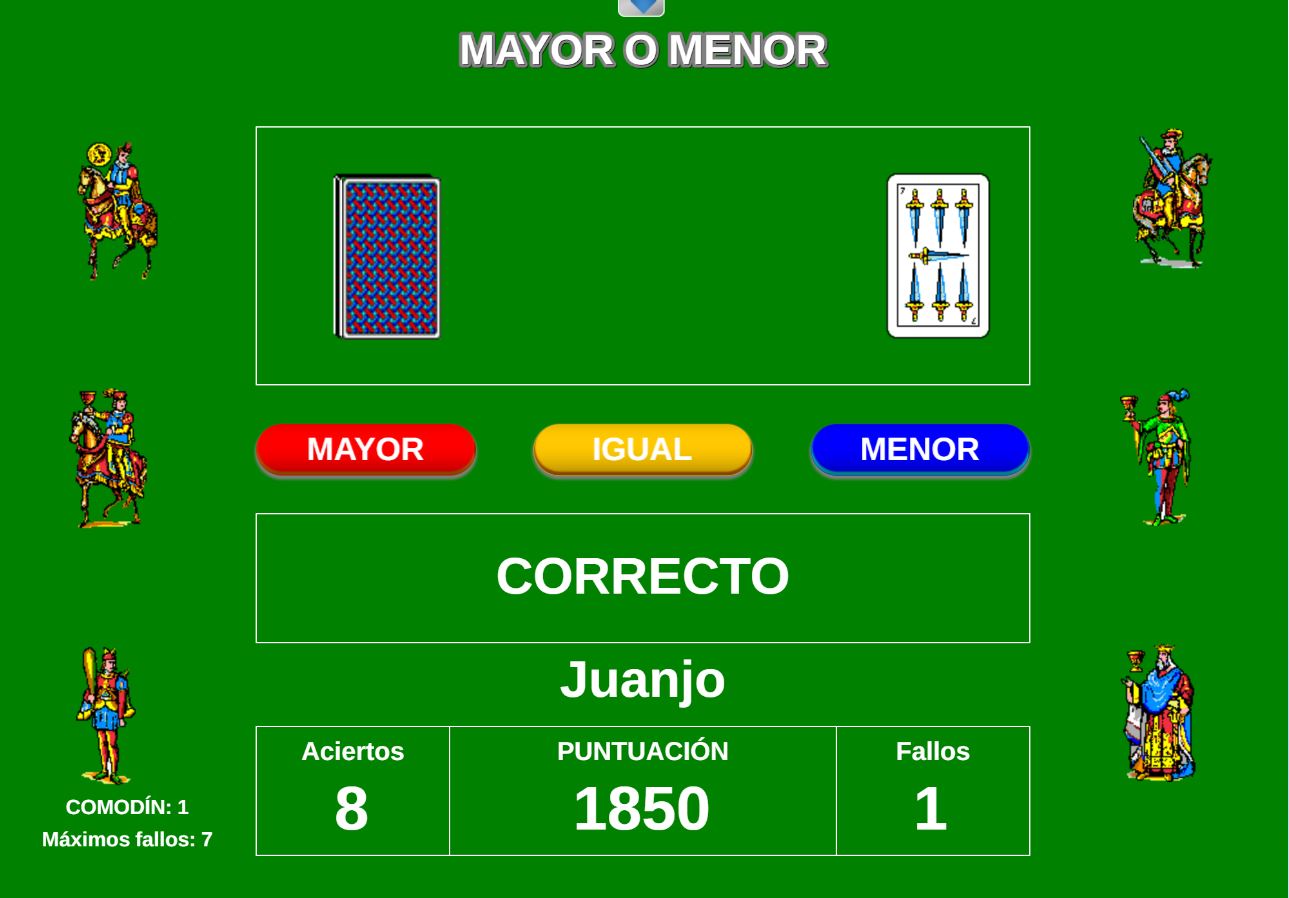Expand the dropdown arrow above the title
The height and width of the screenshot is (898, 1289).
click(x=641, y=6)
